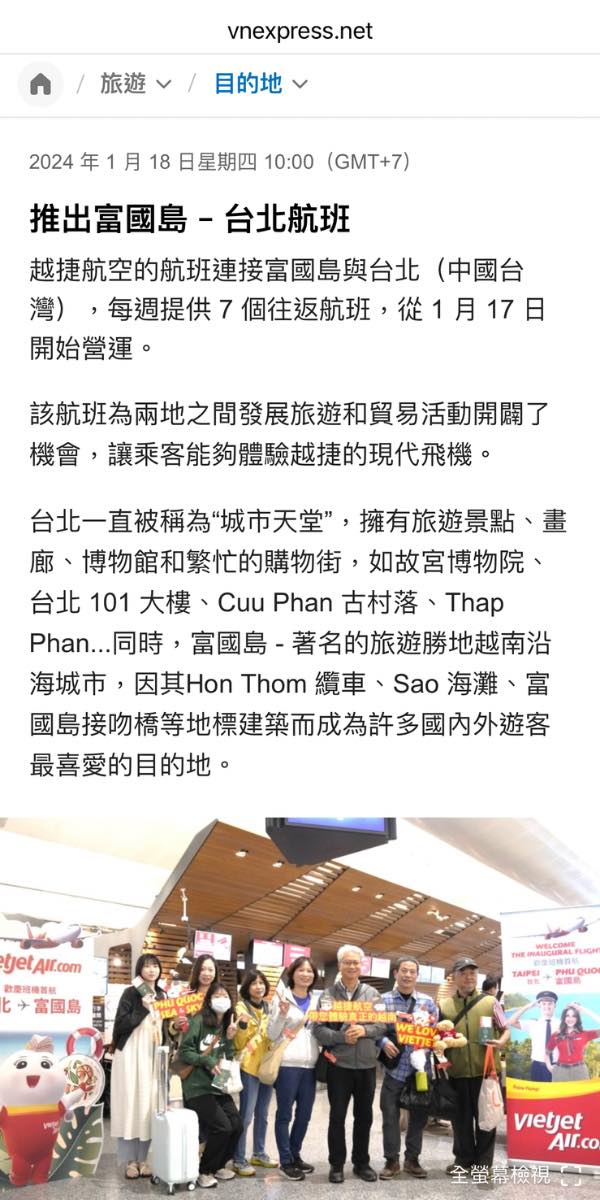Viewport: 600px width, 1200px height.
Task: Go to the home page icon
Action: 40,84
